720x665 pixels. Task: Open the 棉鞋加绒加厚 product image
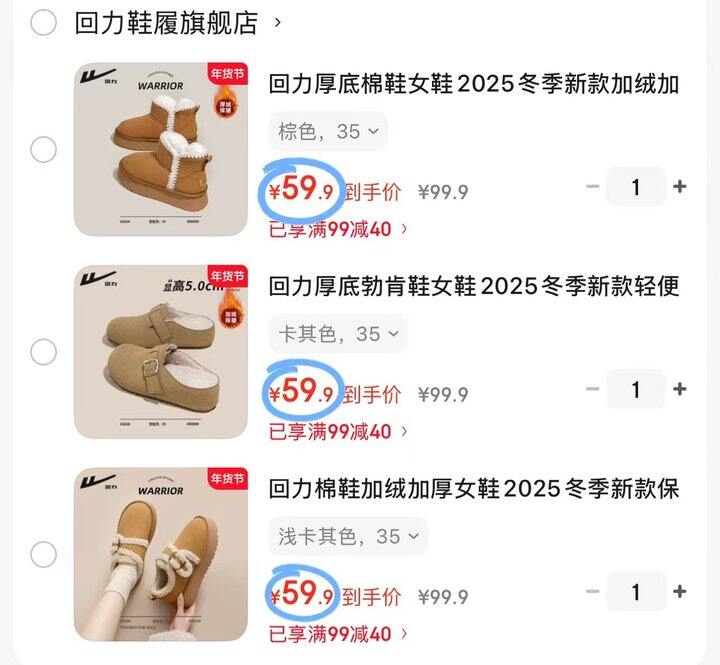161,554
